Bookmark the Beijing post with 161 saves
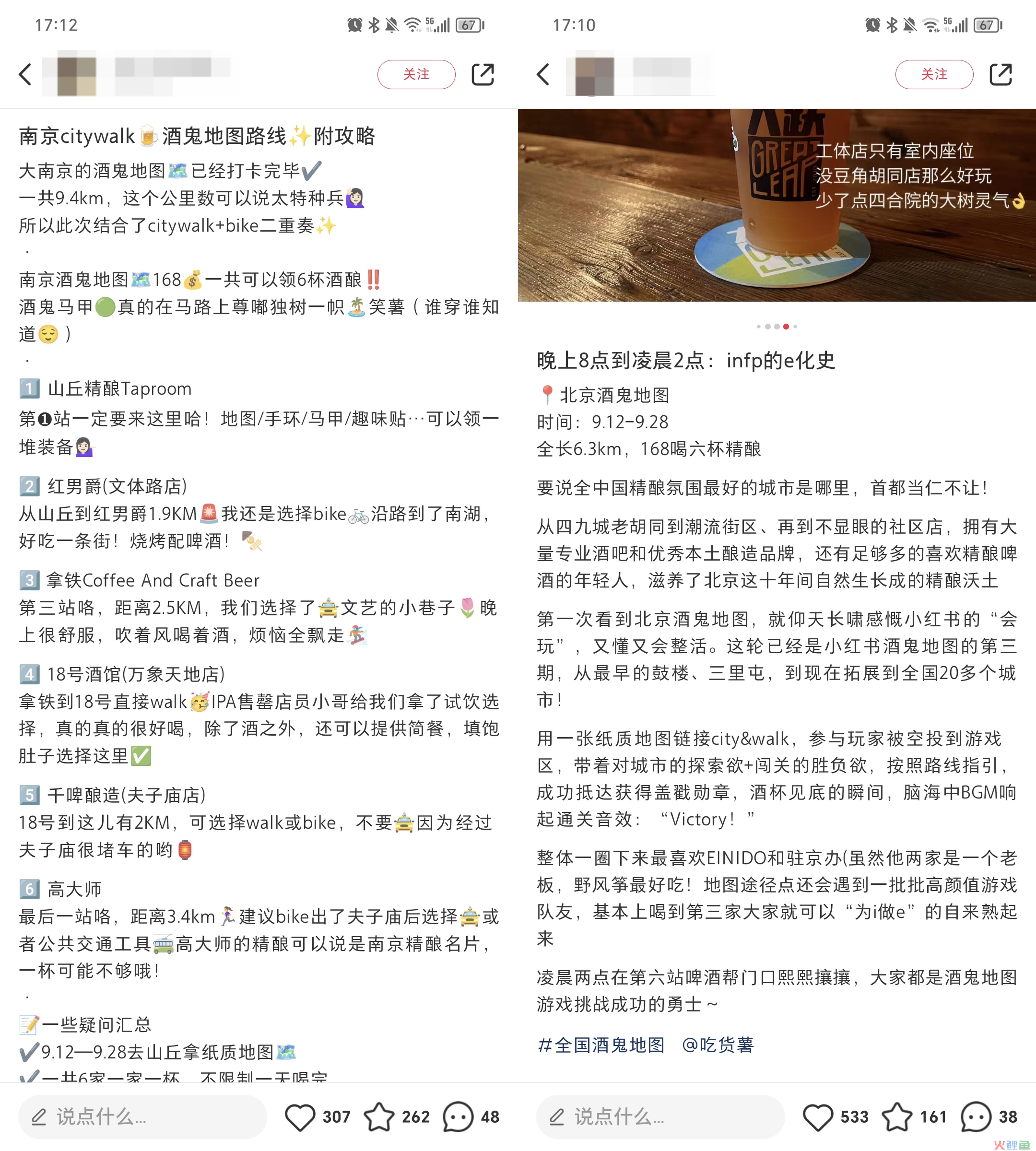 pyautogui.click(x=897, y=1117)
